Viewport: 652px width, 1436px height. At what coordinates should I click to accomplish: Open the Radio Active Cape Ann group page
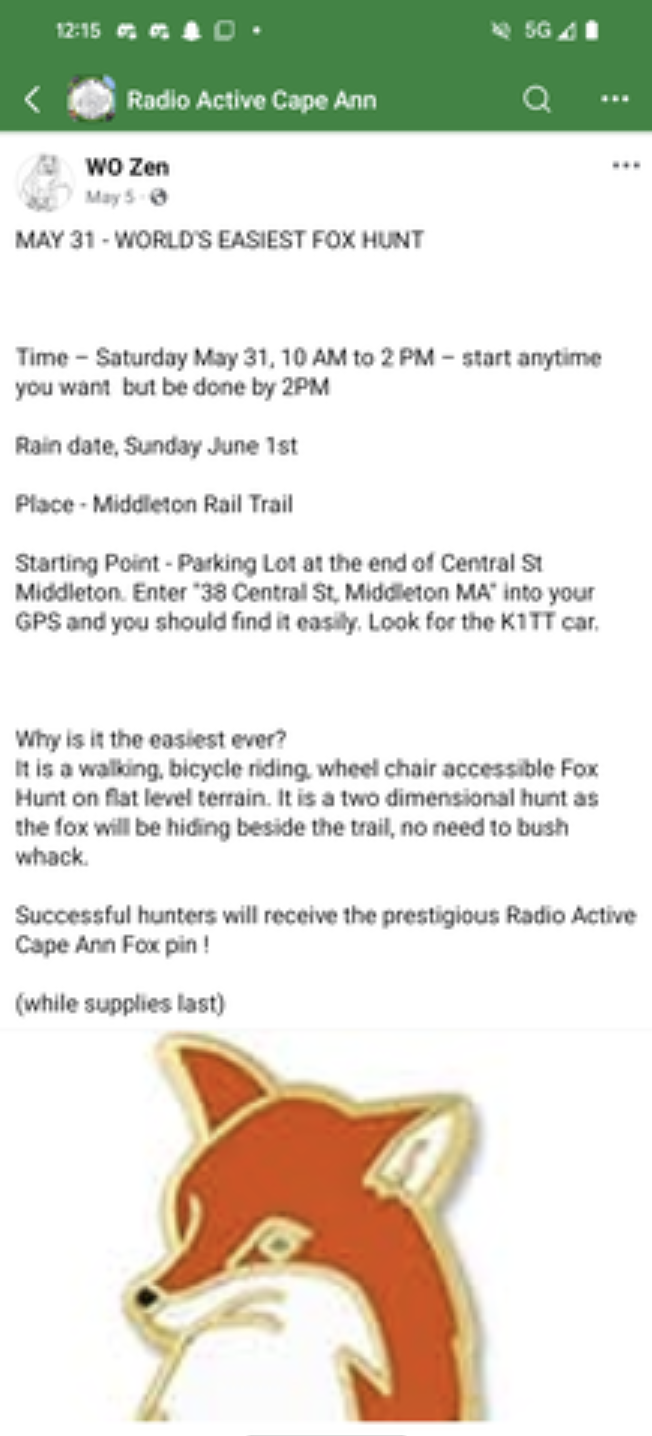250,100
